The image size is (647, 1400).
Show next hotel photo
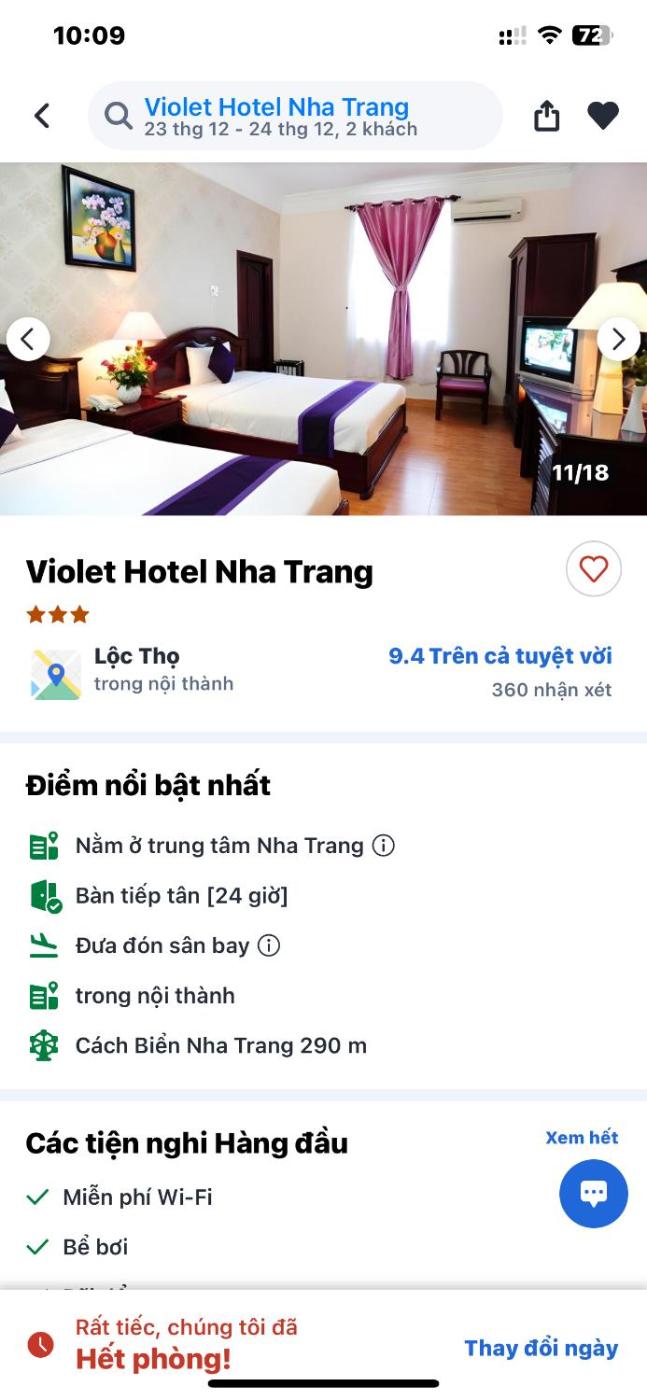tap(618, 340)
